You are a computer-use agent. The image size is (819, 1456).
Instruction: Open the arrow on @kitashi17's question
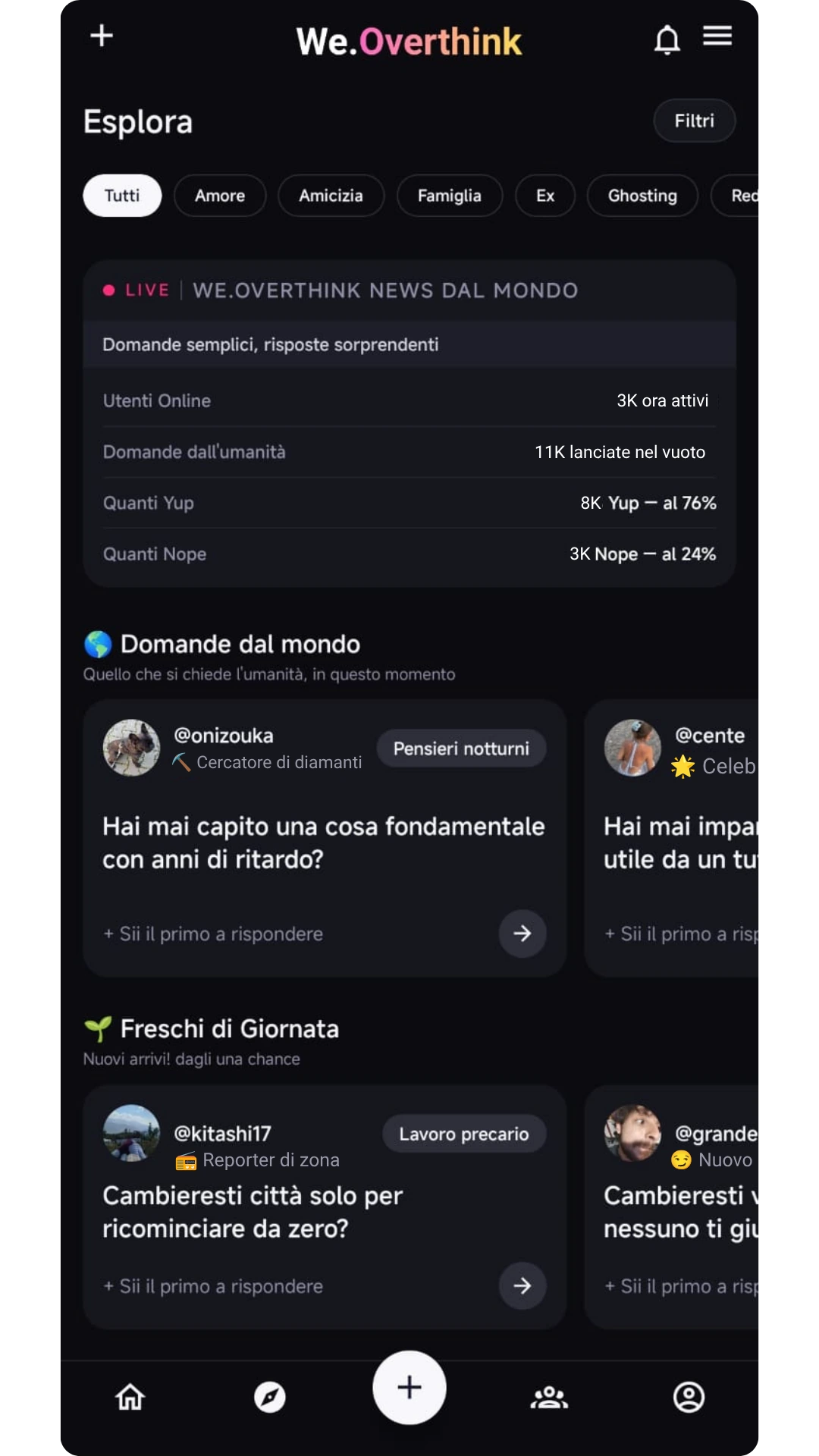click(x=522, y=1285)
